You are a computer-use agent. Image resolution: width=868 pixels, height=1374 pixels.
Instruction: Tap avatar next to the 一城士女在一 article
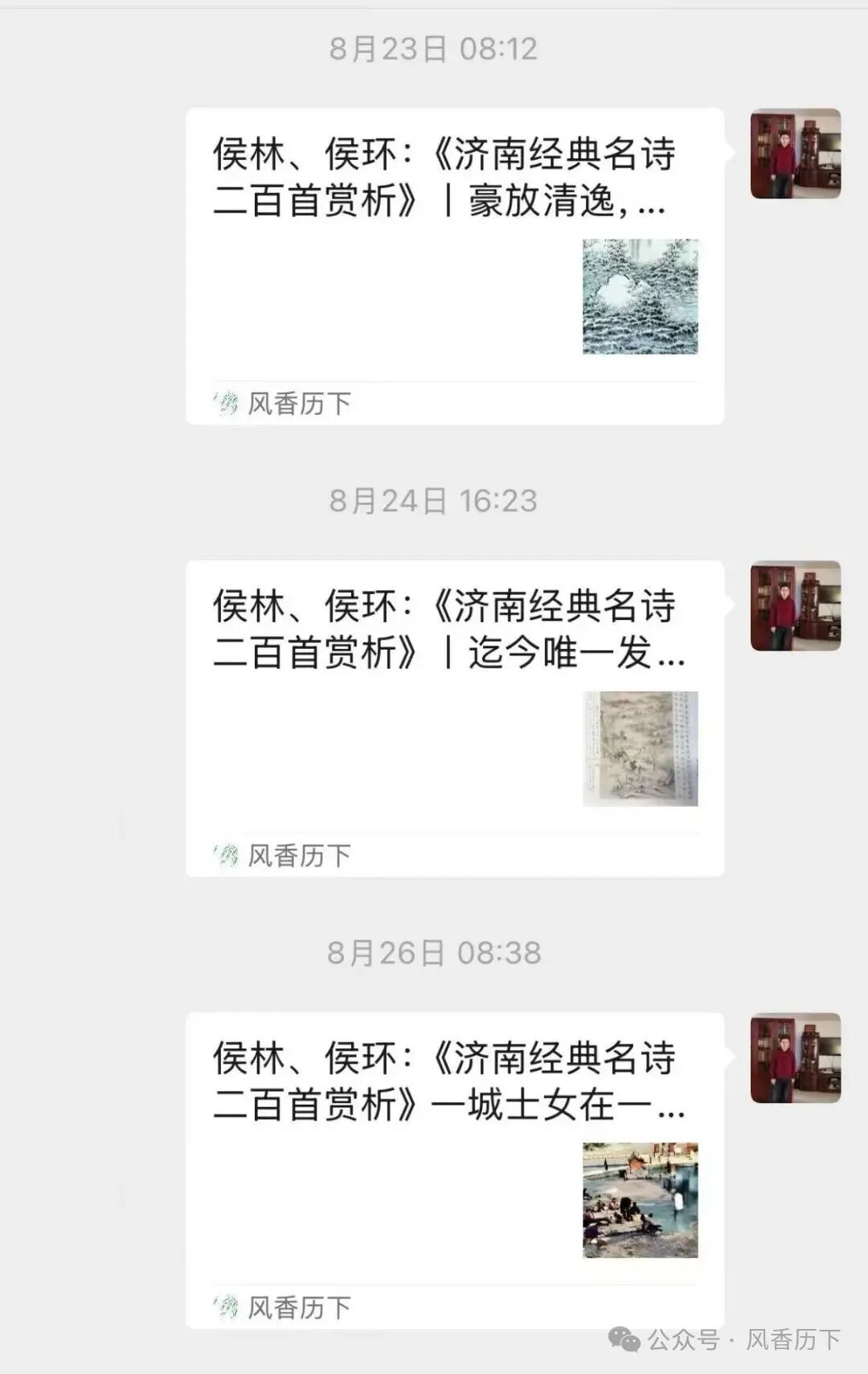click(795, 1057)
